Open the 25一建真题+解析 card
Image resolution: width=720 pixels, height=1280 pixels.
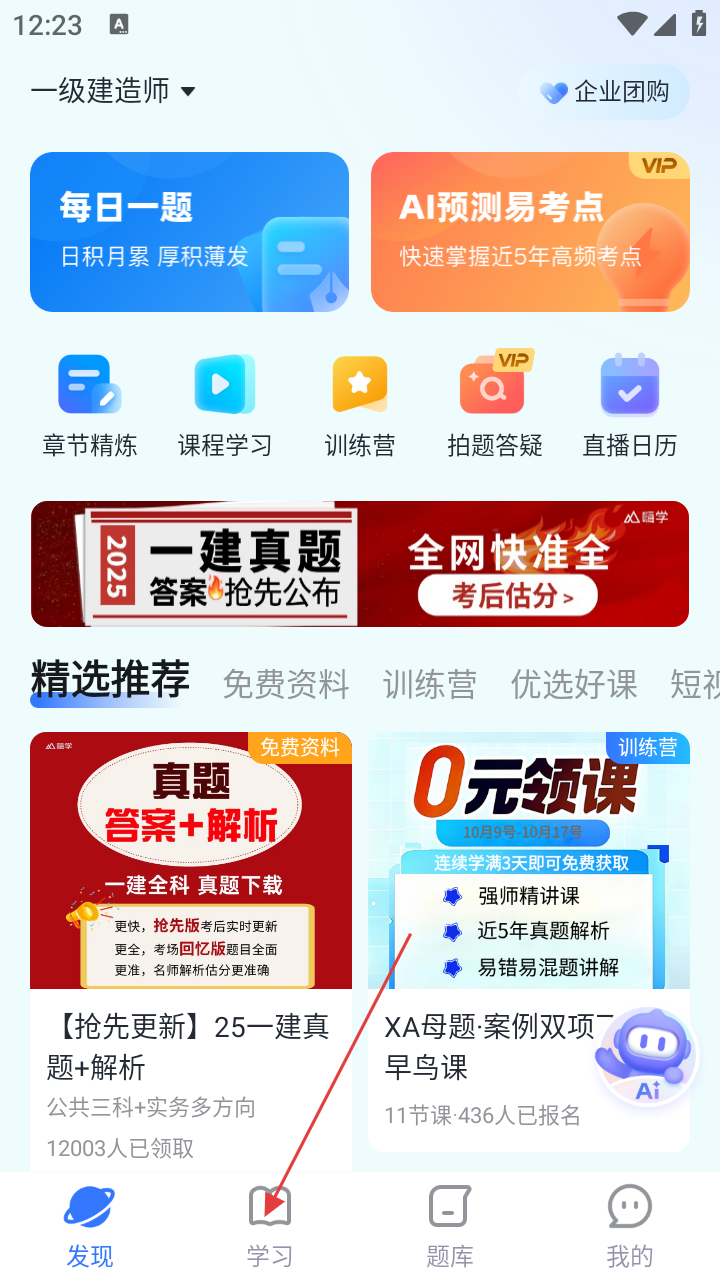tap(190, 950)
